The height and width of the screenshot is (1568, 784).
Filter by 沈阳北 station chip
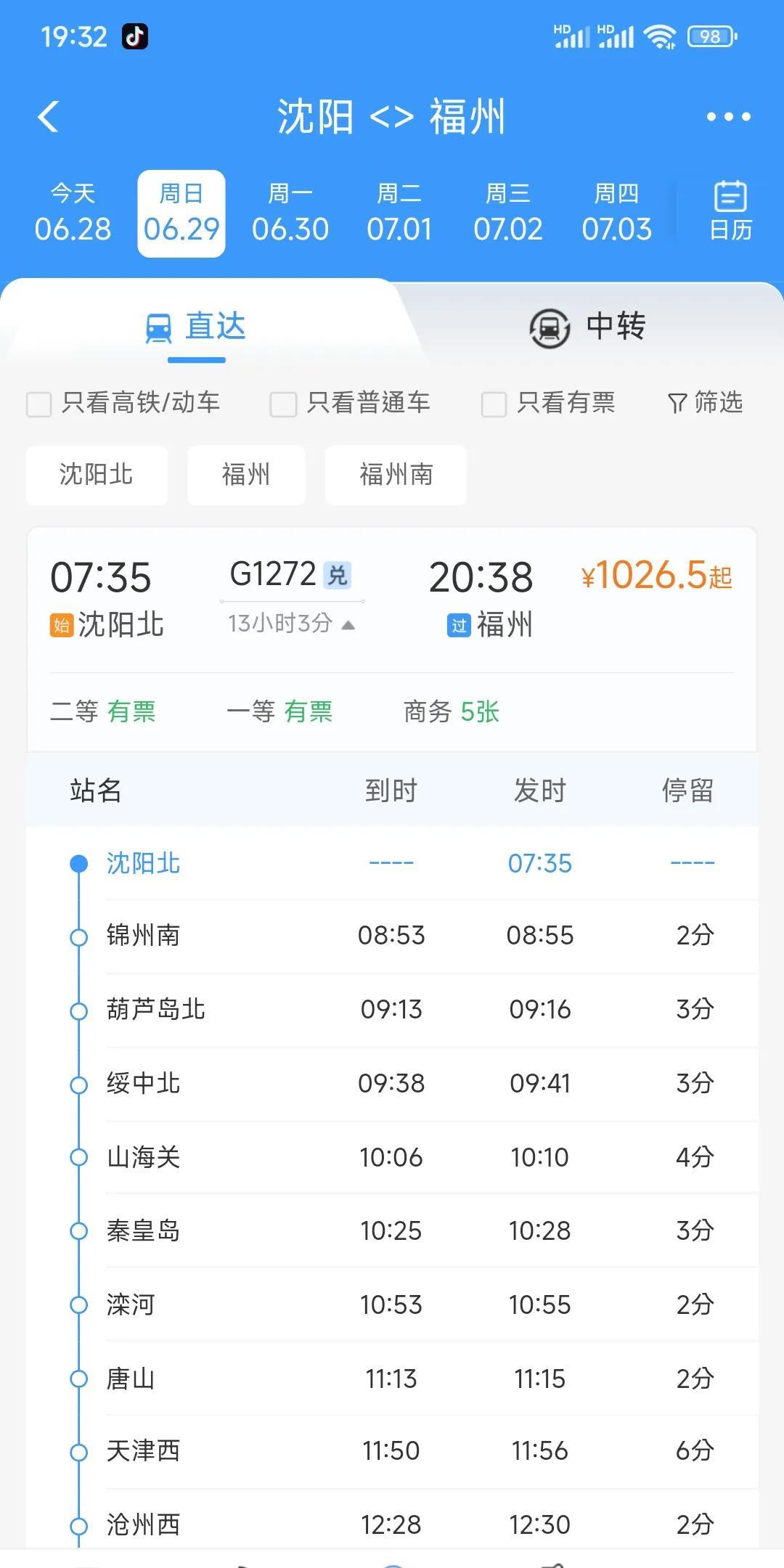point(97,475)
